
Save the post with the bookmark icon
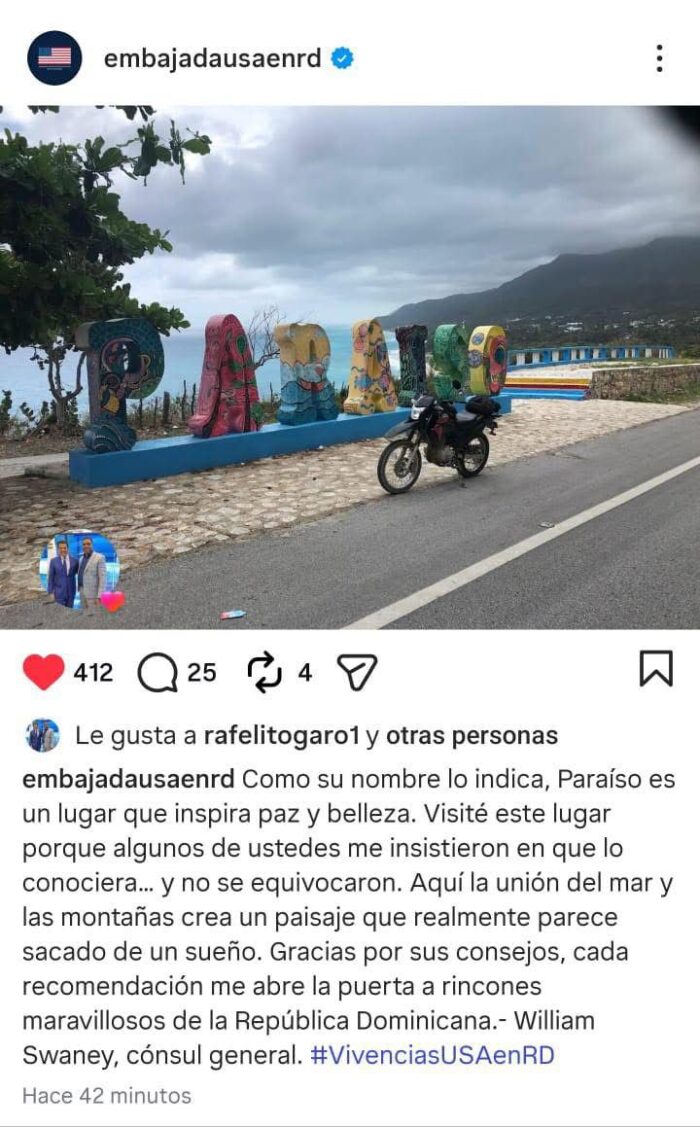point(656,669)
